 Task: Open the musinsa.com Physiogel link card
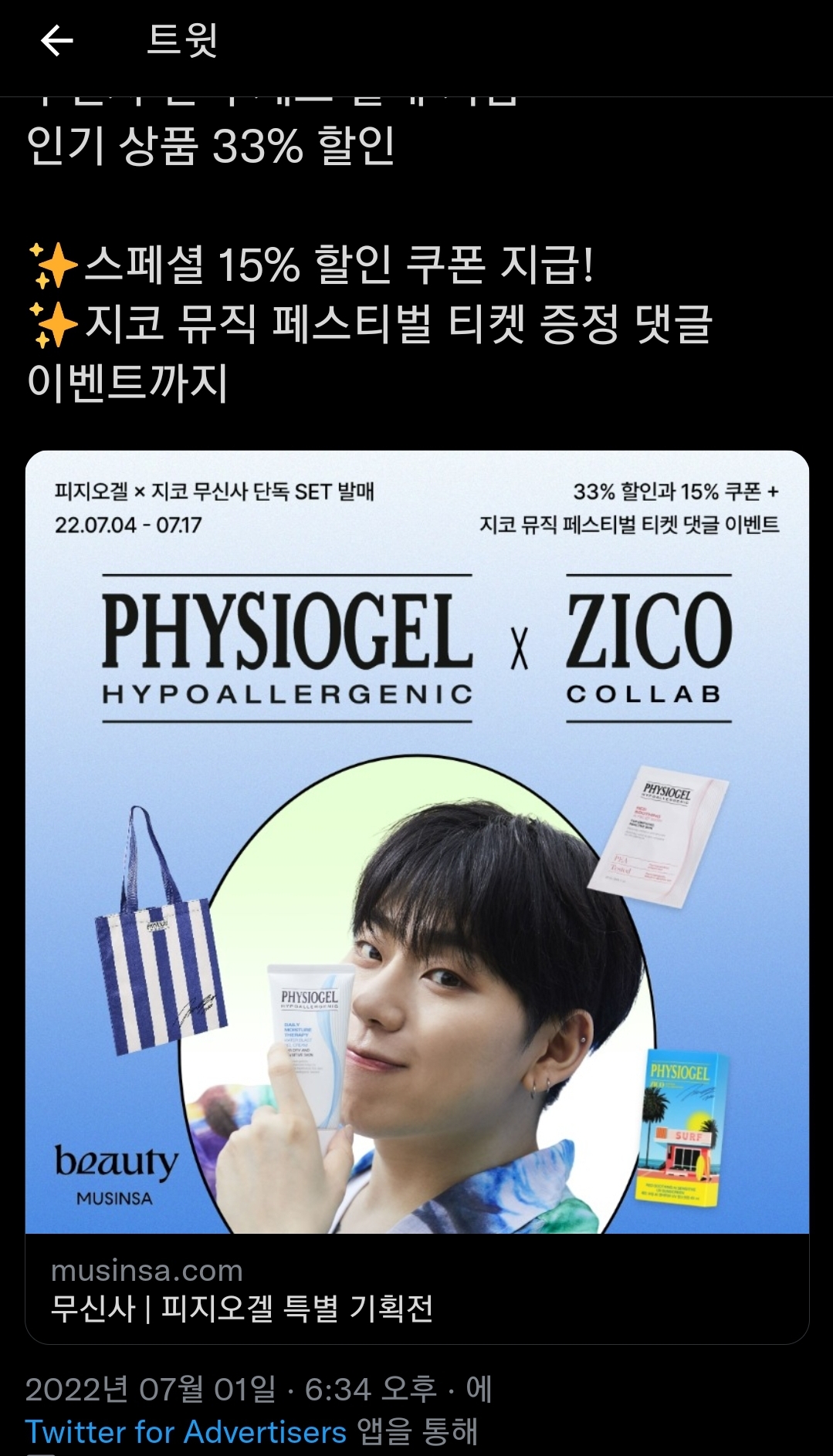click(x=417, y=1289)
